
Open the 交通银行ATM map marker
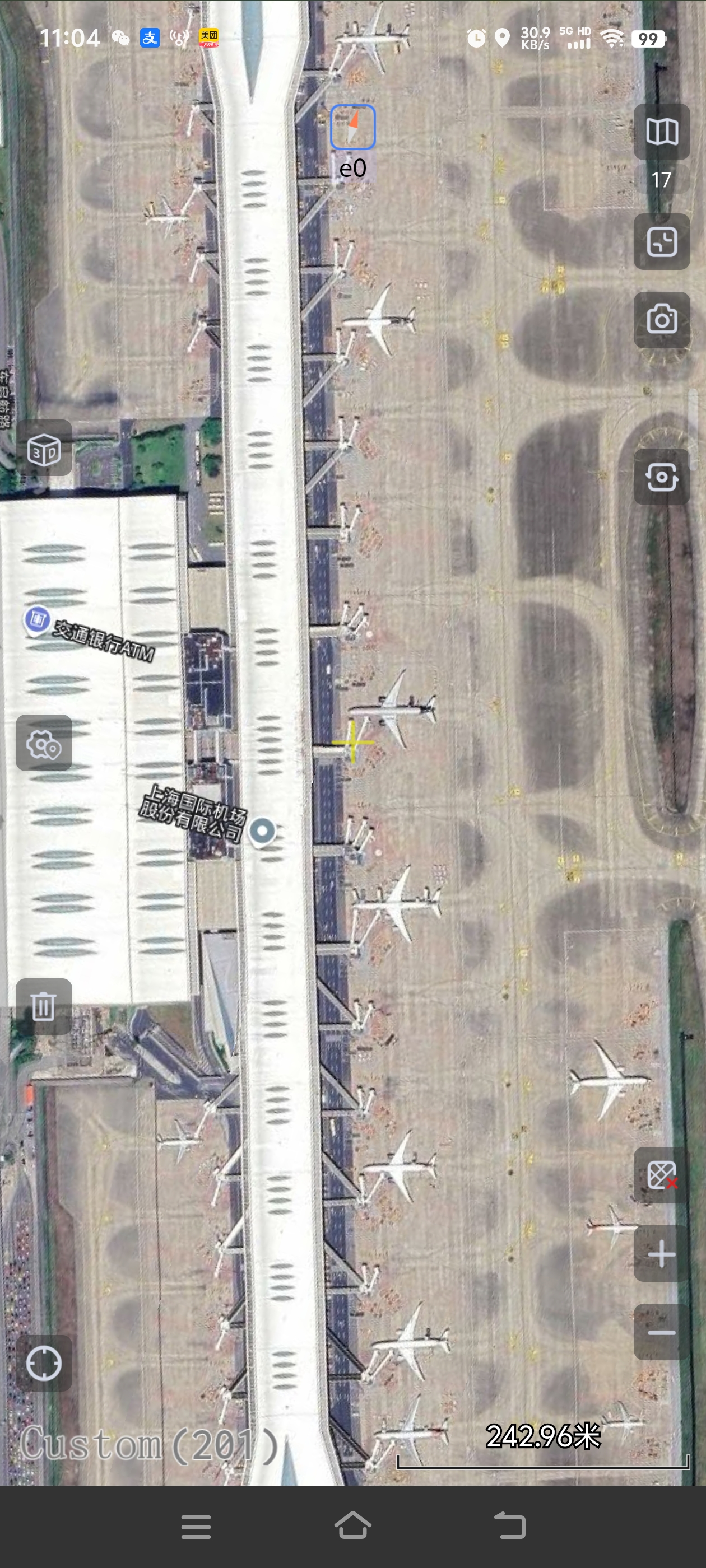[x=36, y=620]
